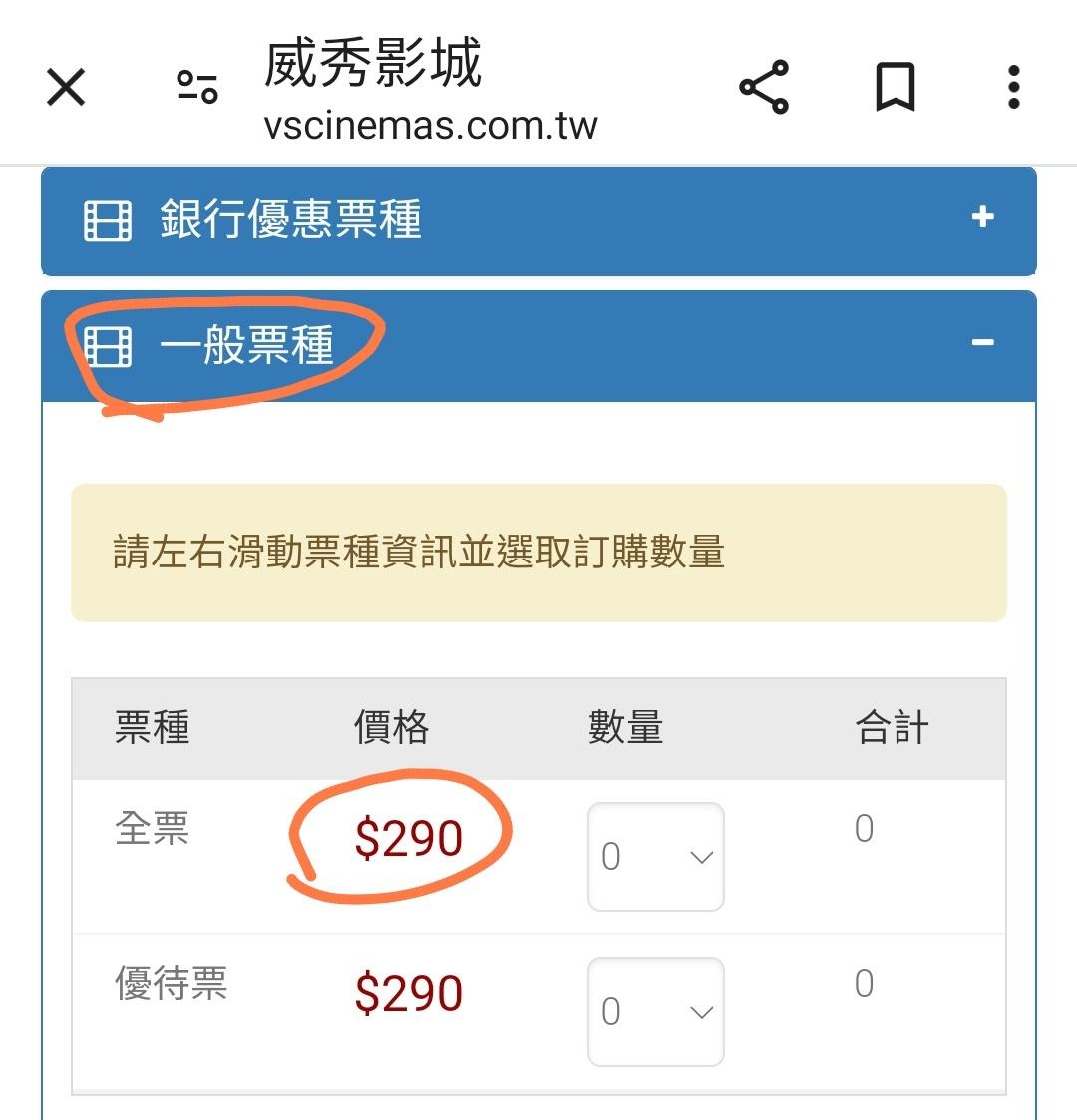Screen dimensions: 1077x1120
Task: Expand the 銀行優惠票種 section
Action: tap(982, 217)
